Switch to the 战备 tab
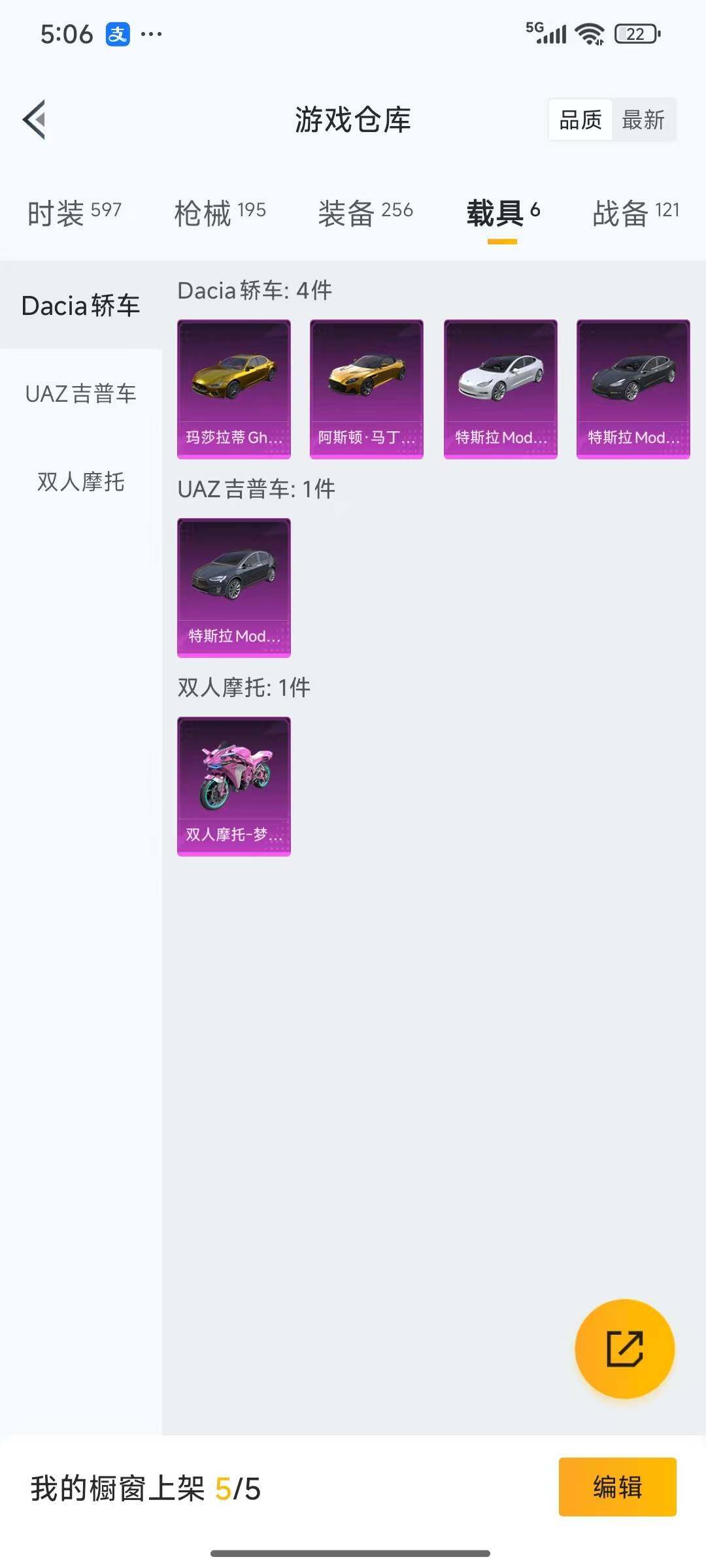Image resolution: width=706 pixels, height=1568 pixels. coord(635,213)
